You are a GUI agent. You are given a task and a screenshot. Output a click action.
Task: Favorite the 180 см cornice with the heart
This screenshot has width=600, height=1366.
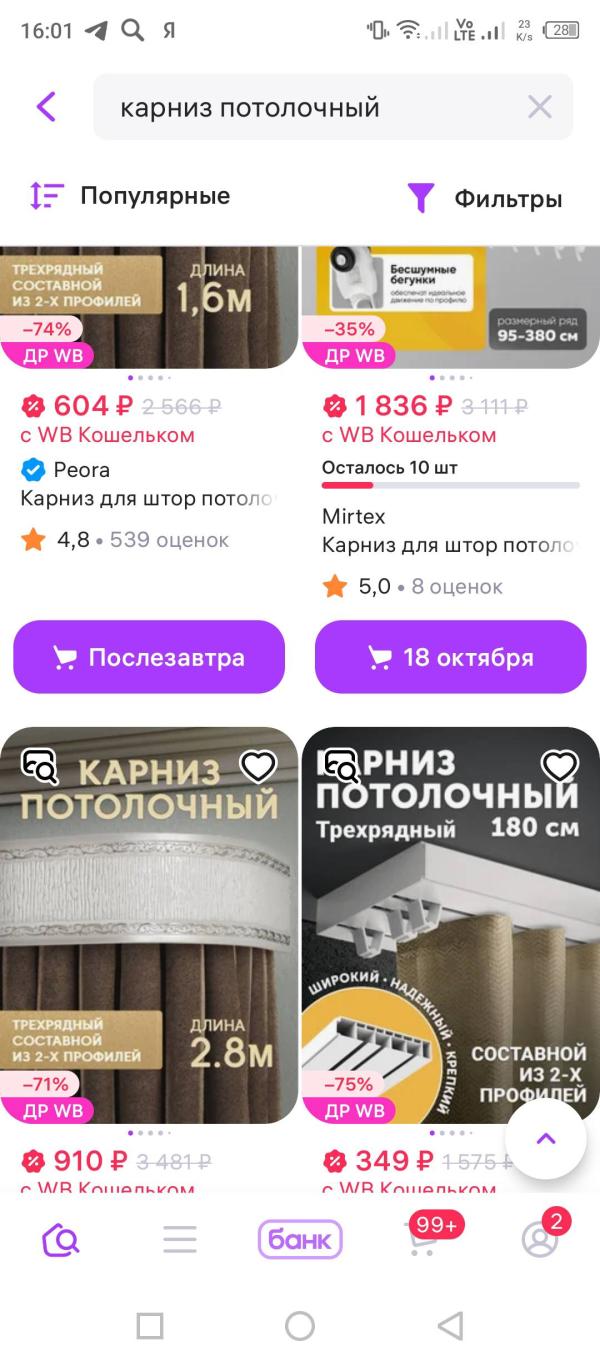click(559, 767)
